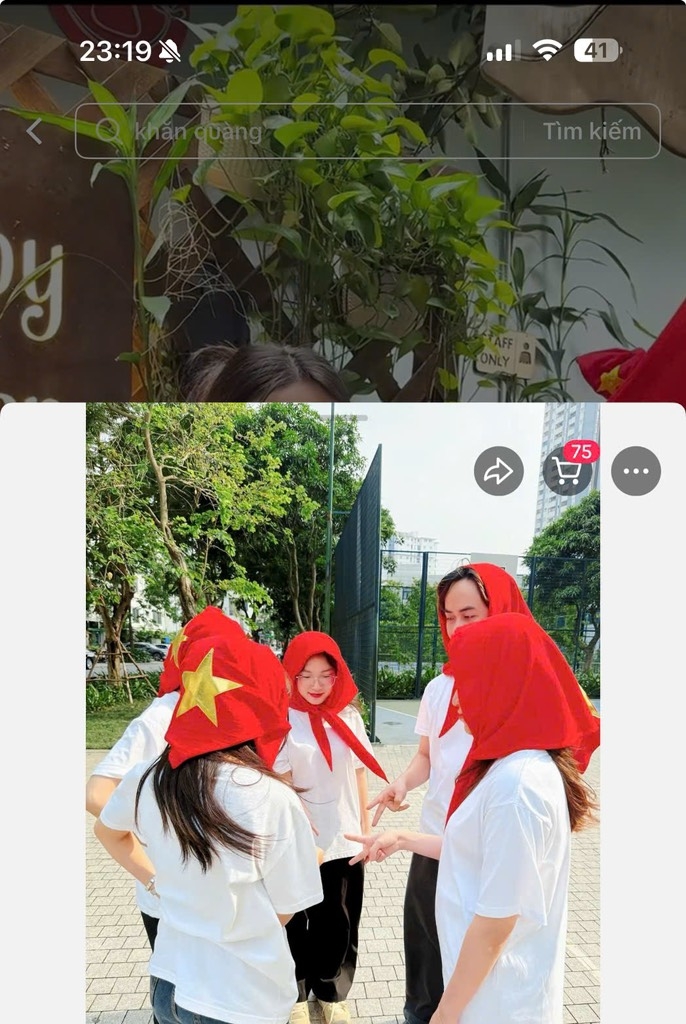Open the shopping cart with 75 items
The image size is (686, 1024).
pyautogui.click(x=567, y=471)
